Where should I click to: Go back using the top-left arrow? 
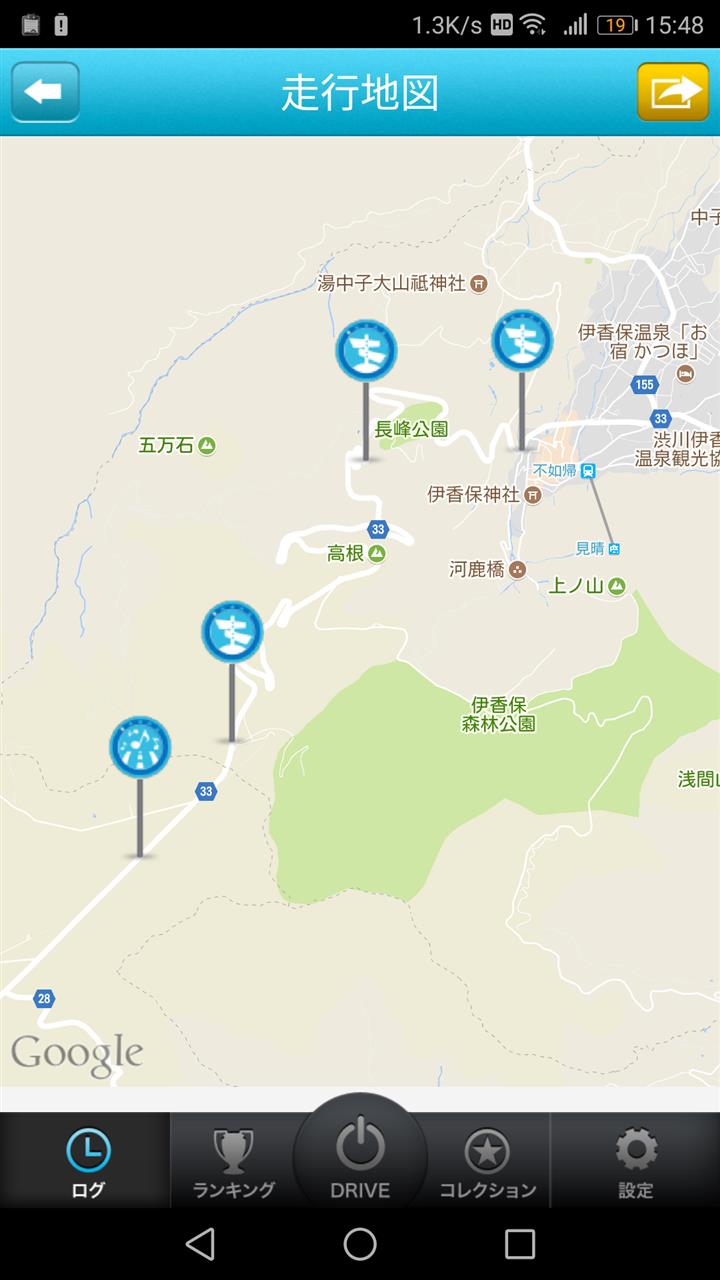pos(45,92)
